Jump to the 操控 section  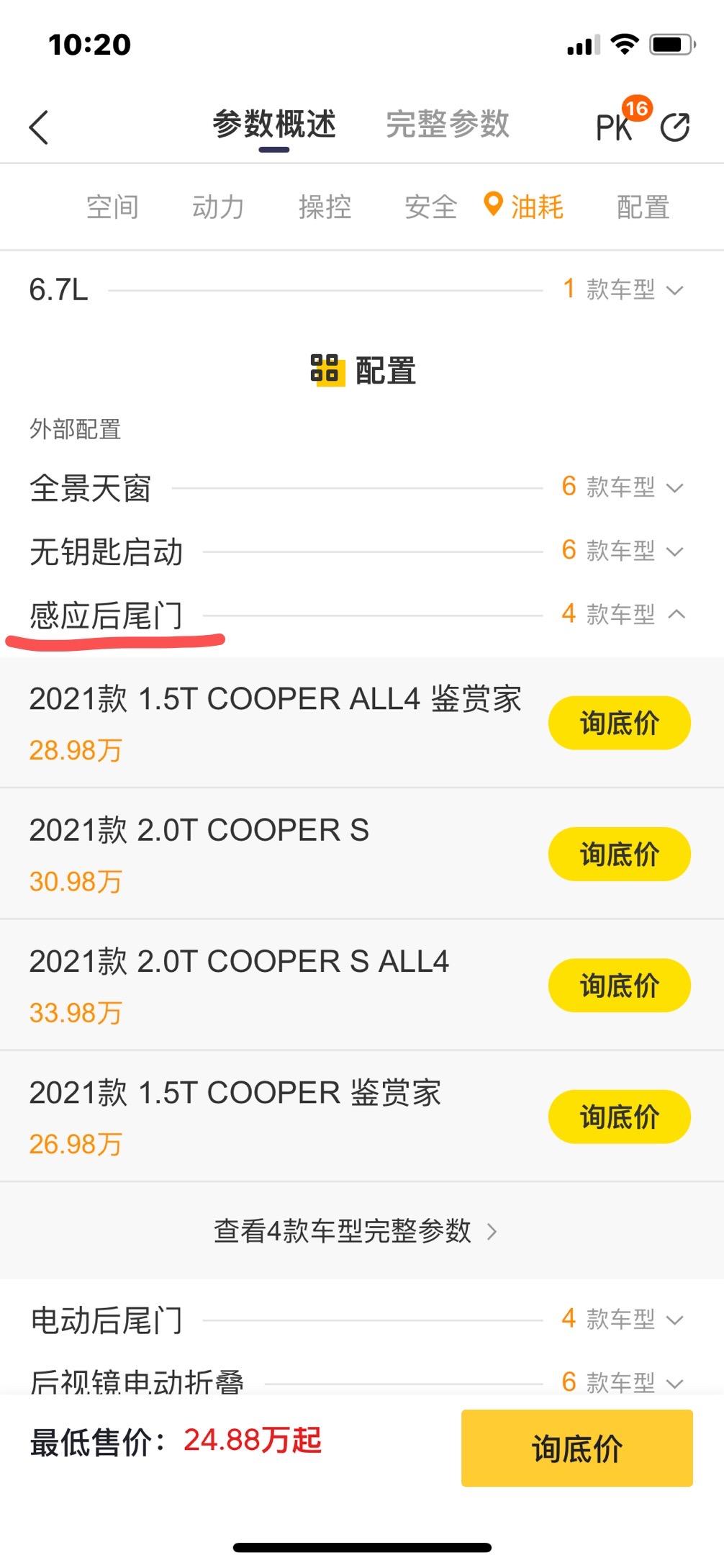[x=325, y=207]
